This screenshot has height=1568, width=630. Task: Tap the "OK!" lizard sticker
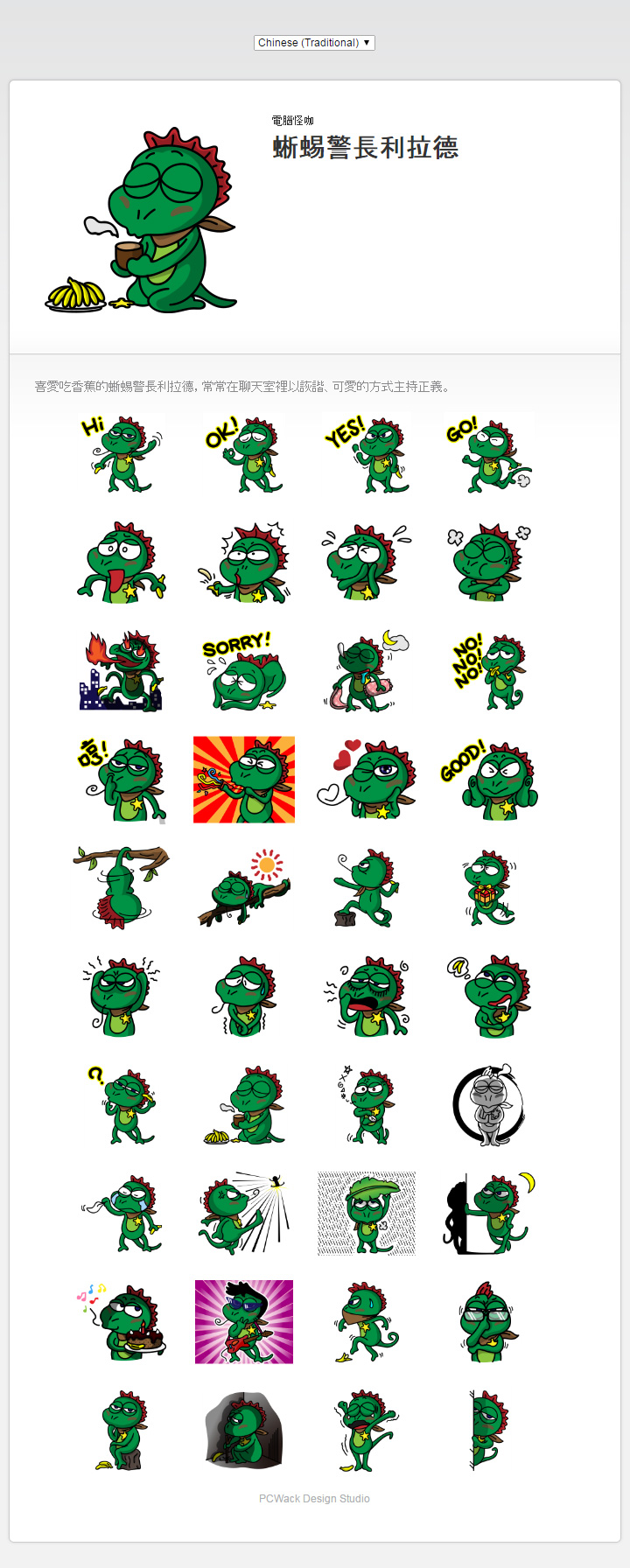244,453
